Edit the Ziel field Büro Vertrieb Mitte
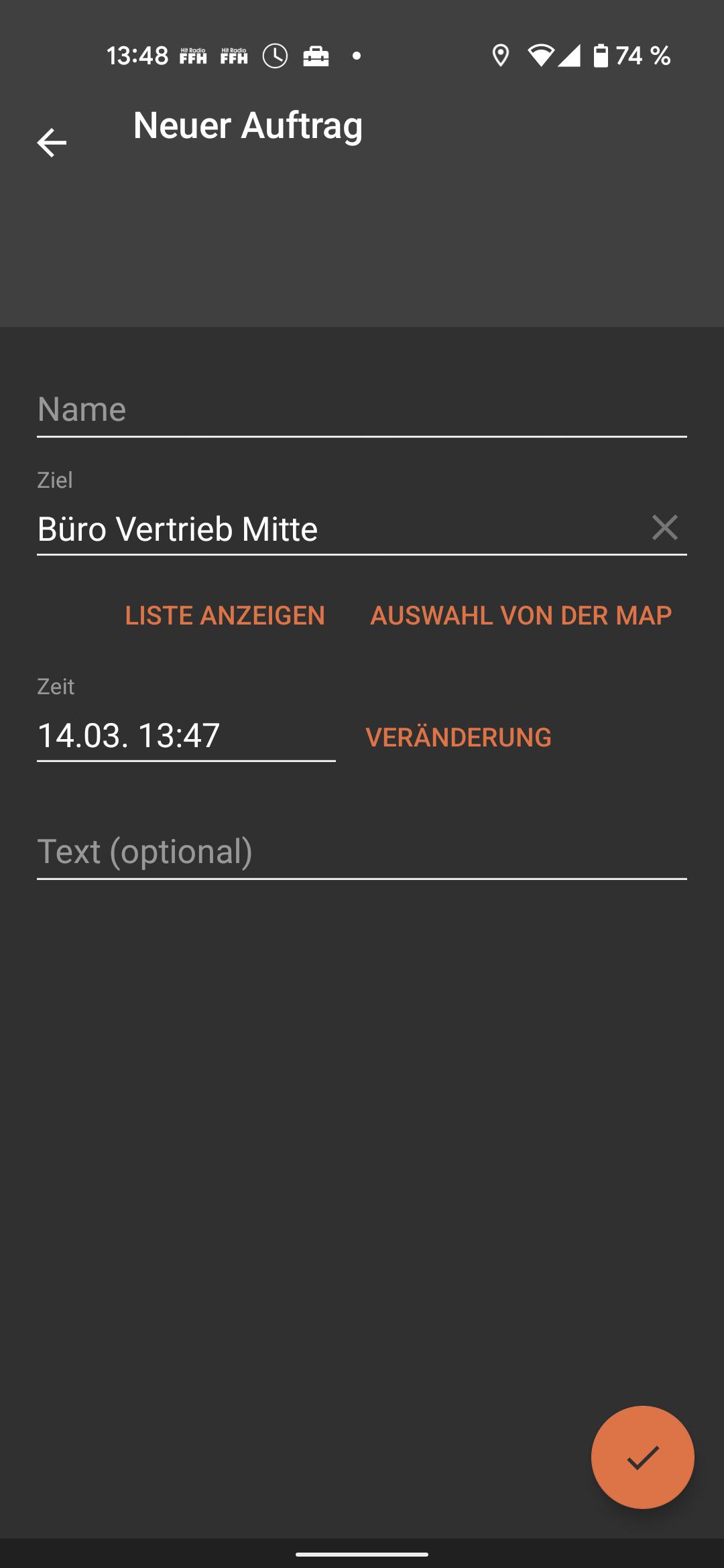This screenshot has width=724, height=1568. (x=335, y=529)
